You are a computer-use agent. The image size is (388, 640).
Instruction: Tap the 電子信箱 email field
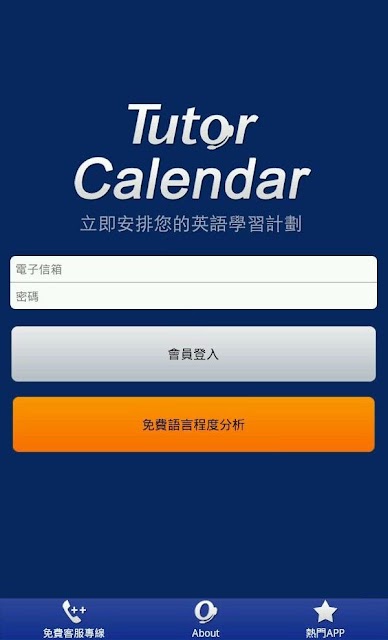[193, 269]
